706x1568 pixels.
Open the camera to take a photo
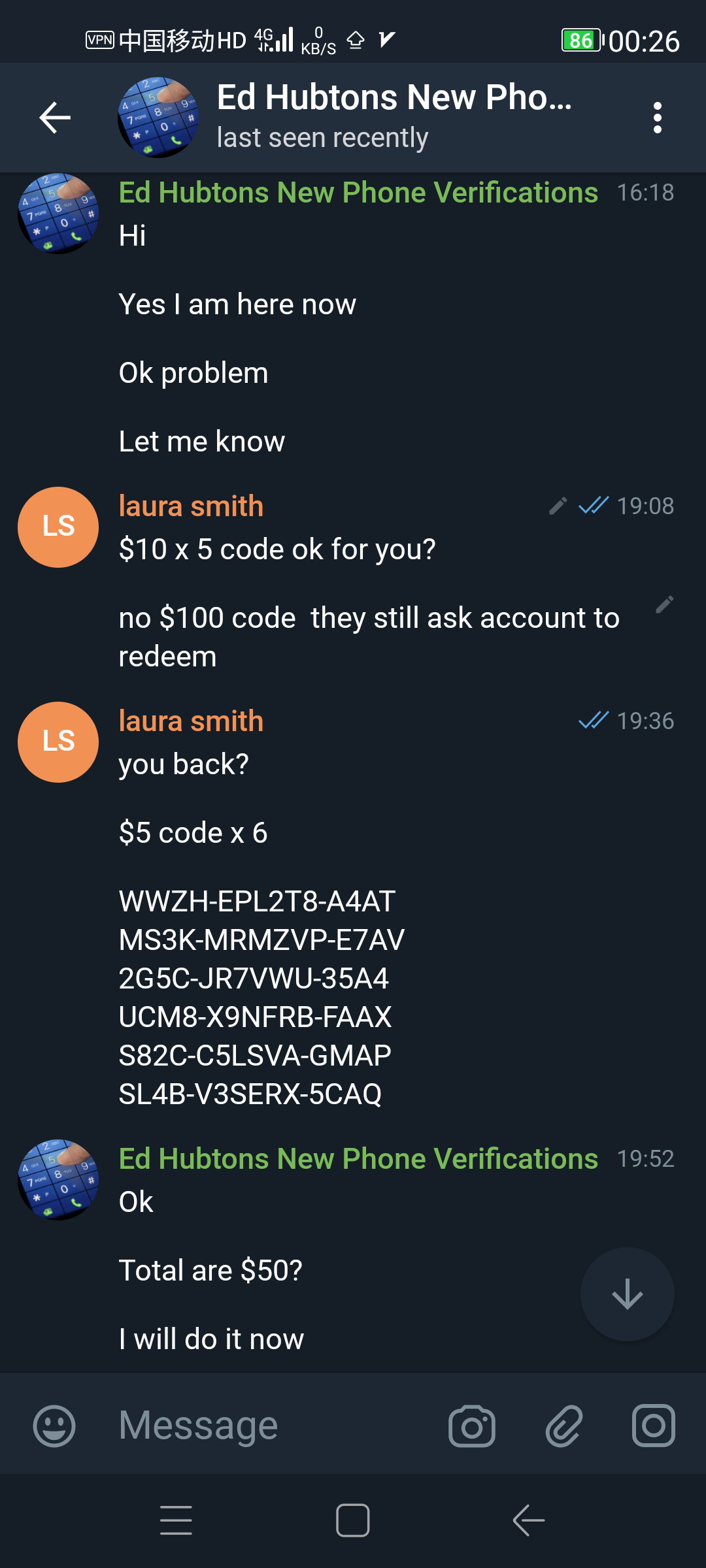click(472, 1426)
